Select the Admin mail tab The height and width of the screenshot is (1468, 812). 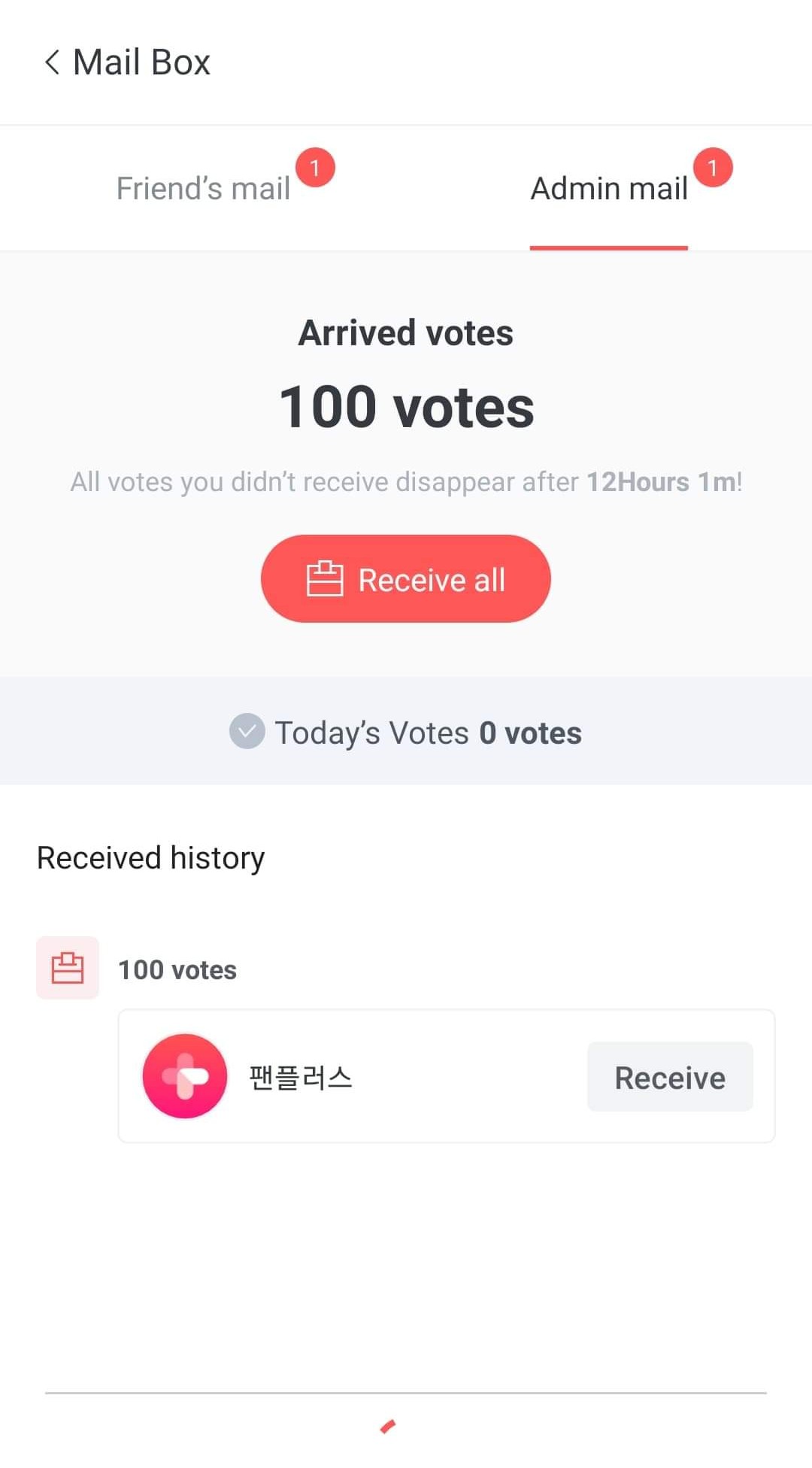(x=609, y=188)
